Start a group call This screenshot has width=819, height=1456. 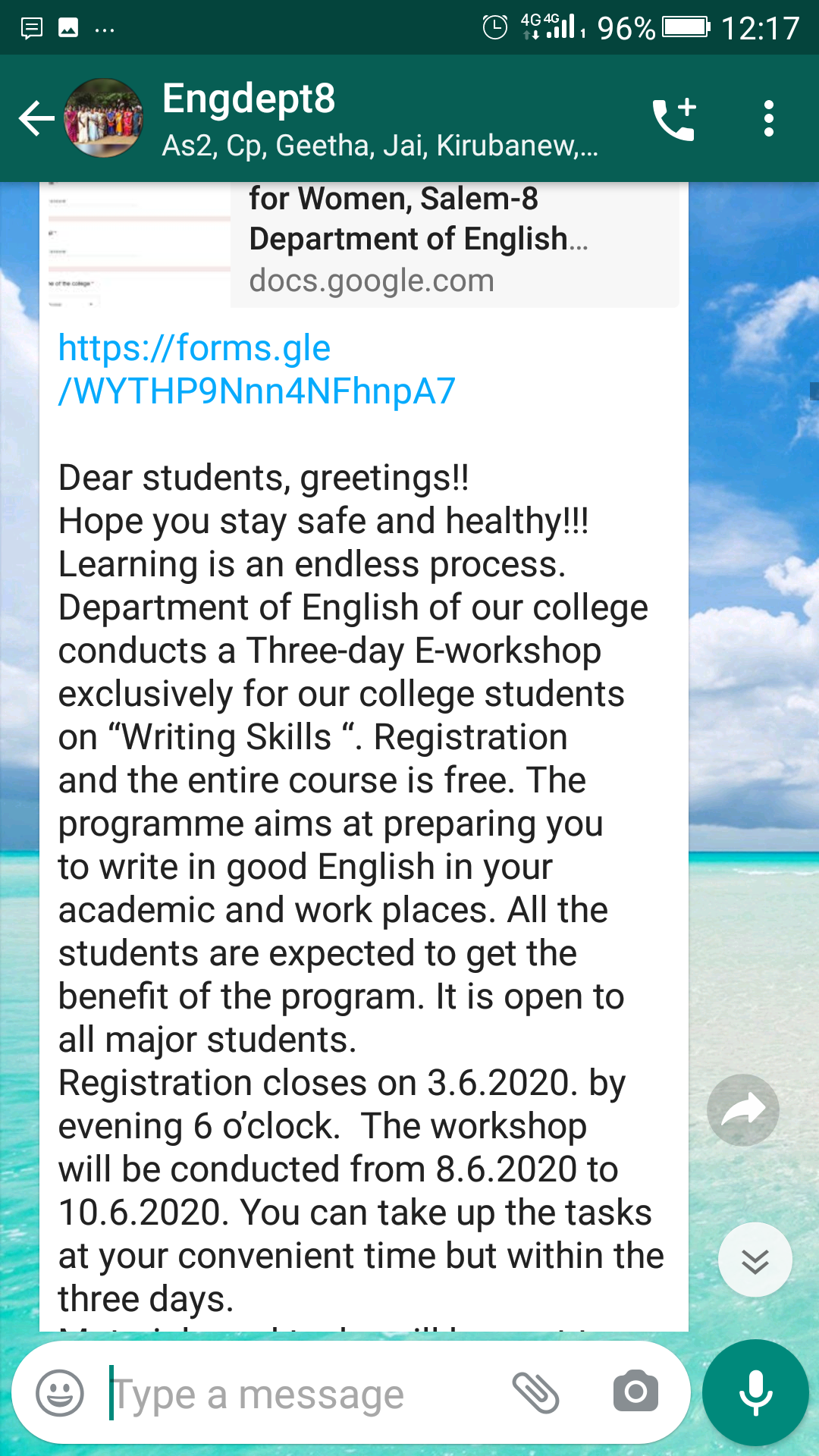click(673, 119)
